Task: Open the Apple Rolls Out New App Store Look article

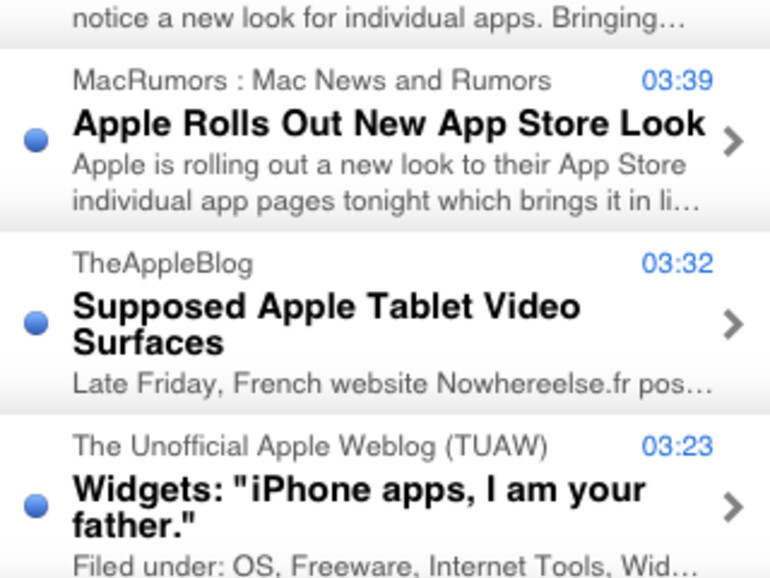Action: coord(388,126)
